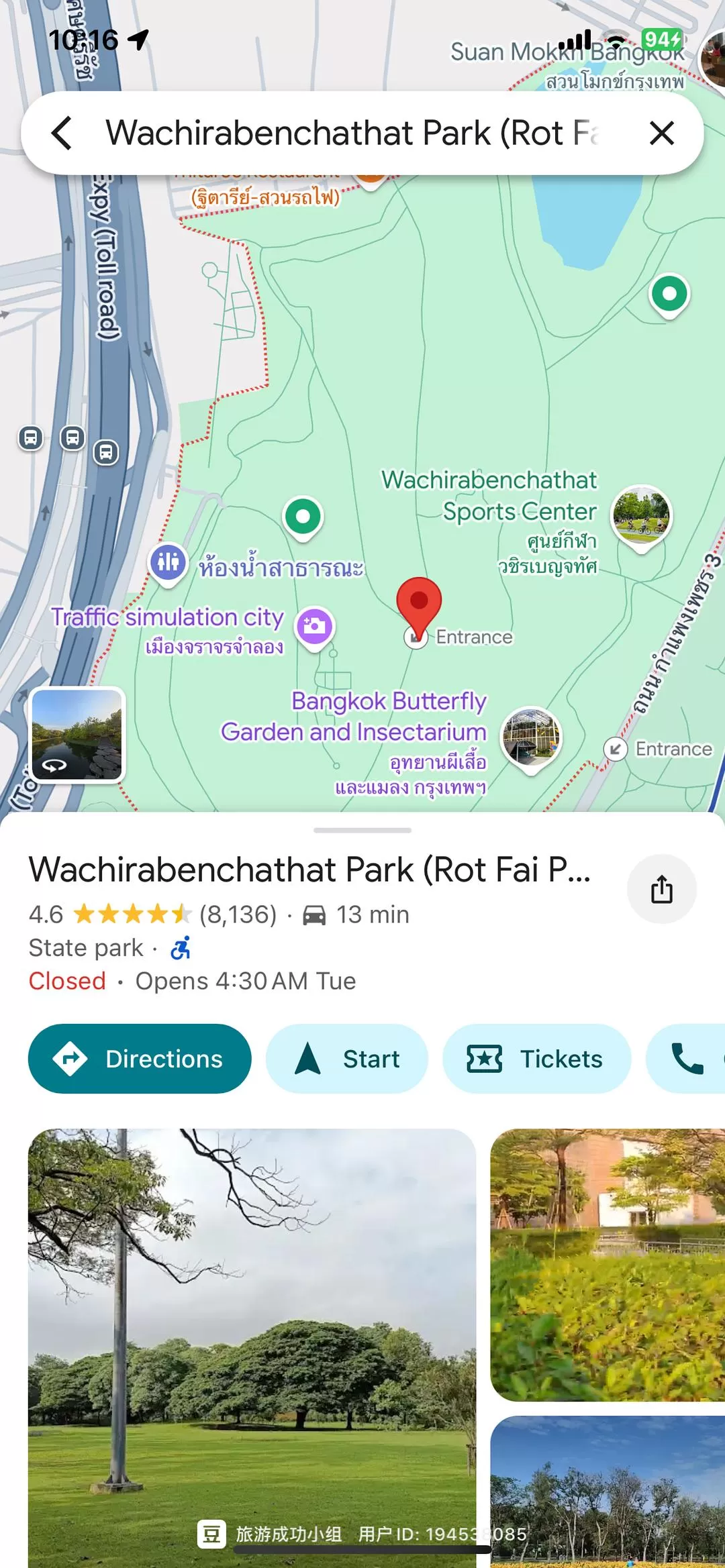Viewport: 725px width, 1568px height.
Task: Share Wachirabenchathat Park
Action: click(661, 889)
